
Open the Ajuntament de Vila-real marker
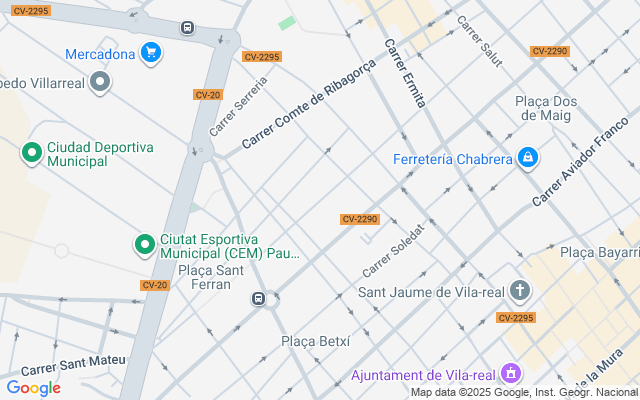coord(512,374)
